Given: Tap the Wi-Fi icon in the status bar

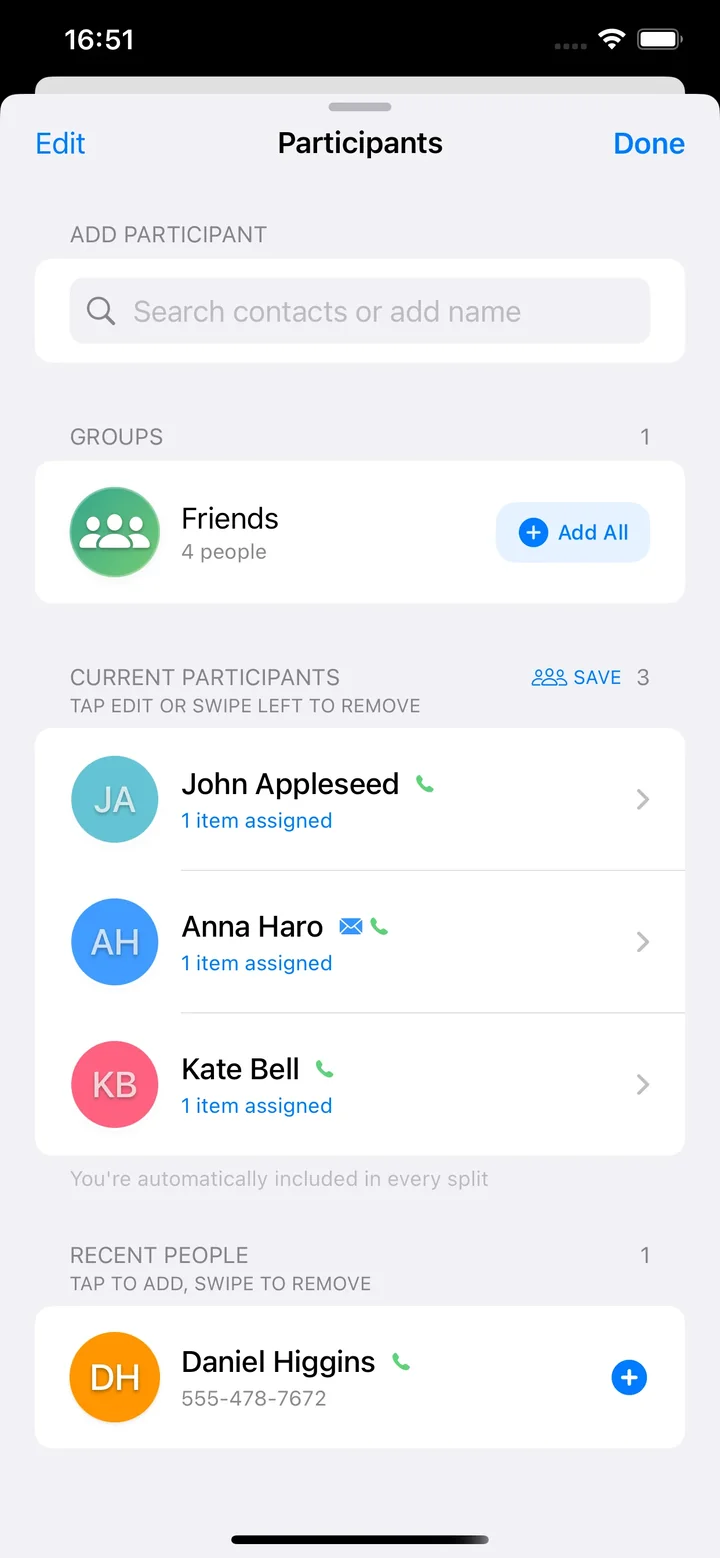Looking at the screenshot, I should pos(611,40).
